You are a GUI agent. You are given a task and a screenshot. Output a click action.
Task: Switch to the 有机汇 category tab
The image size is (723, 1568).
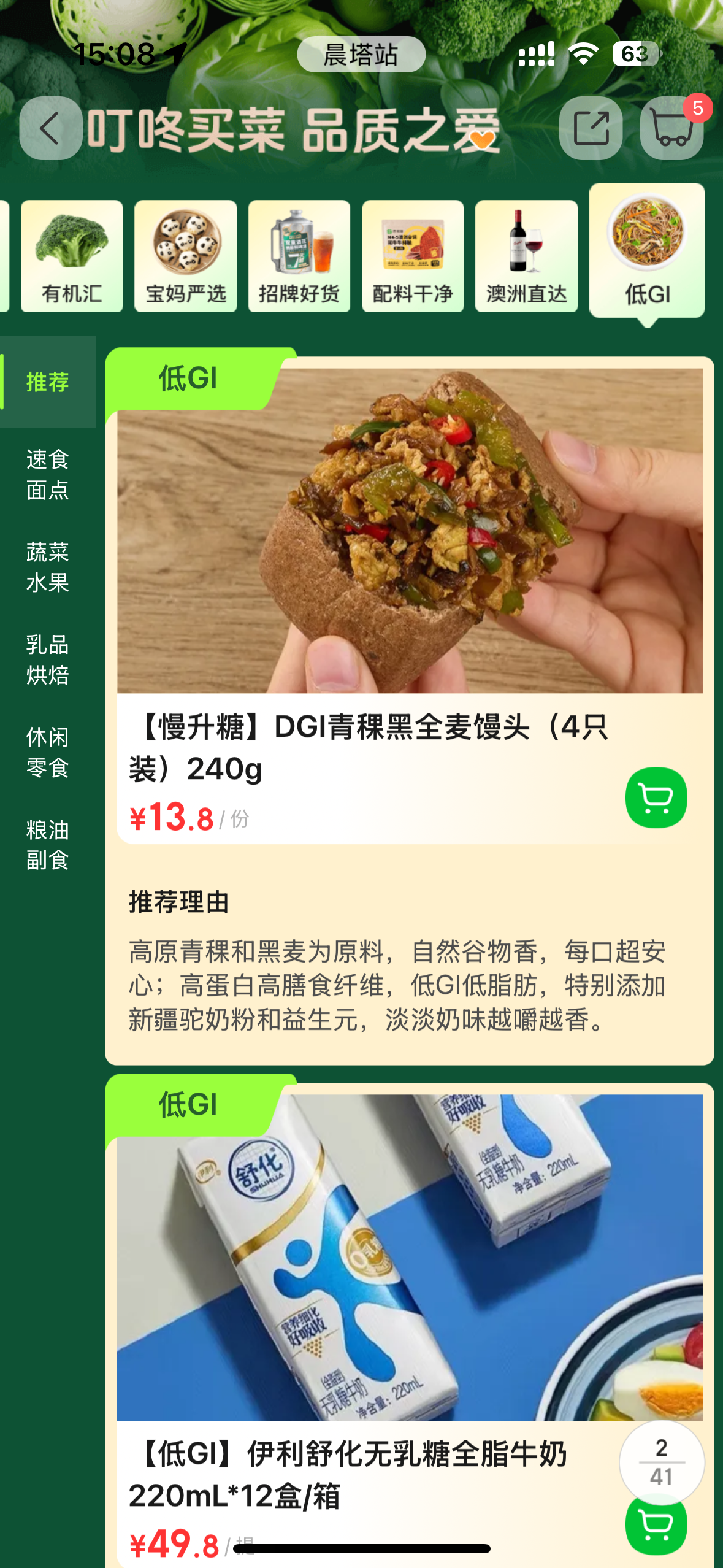(72, 256)
